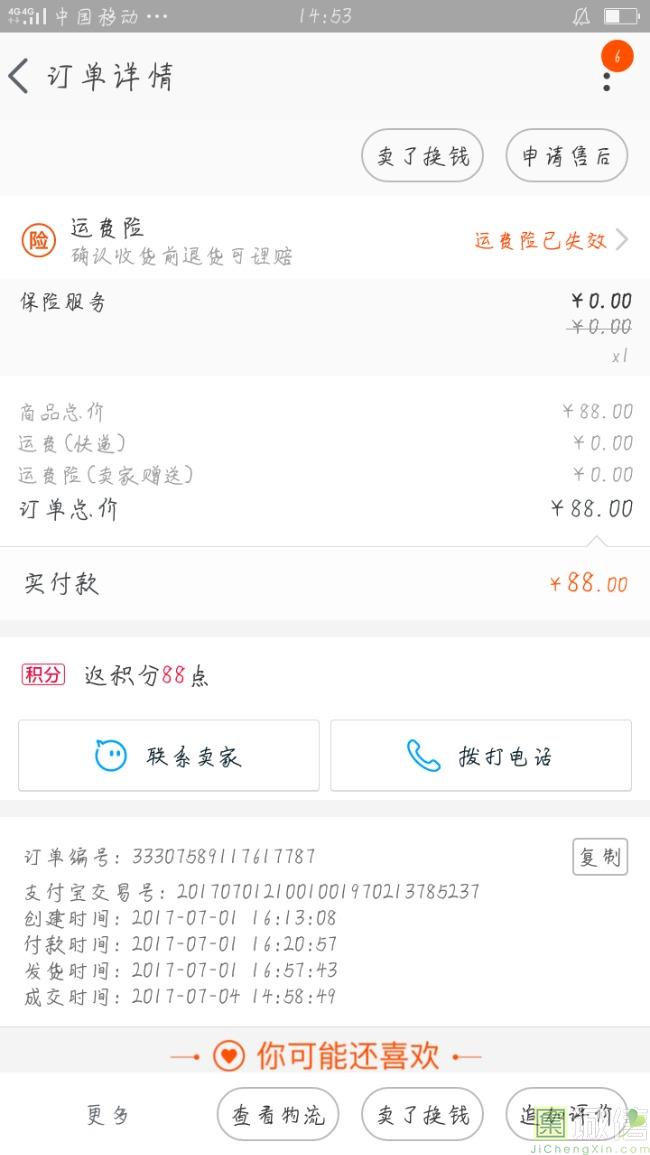Open 更多 options at bottom
Screen dimensions: 650x1155
tap(108, 1115)
